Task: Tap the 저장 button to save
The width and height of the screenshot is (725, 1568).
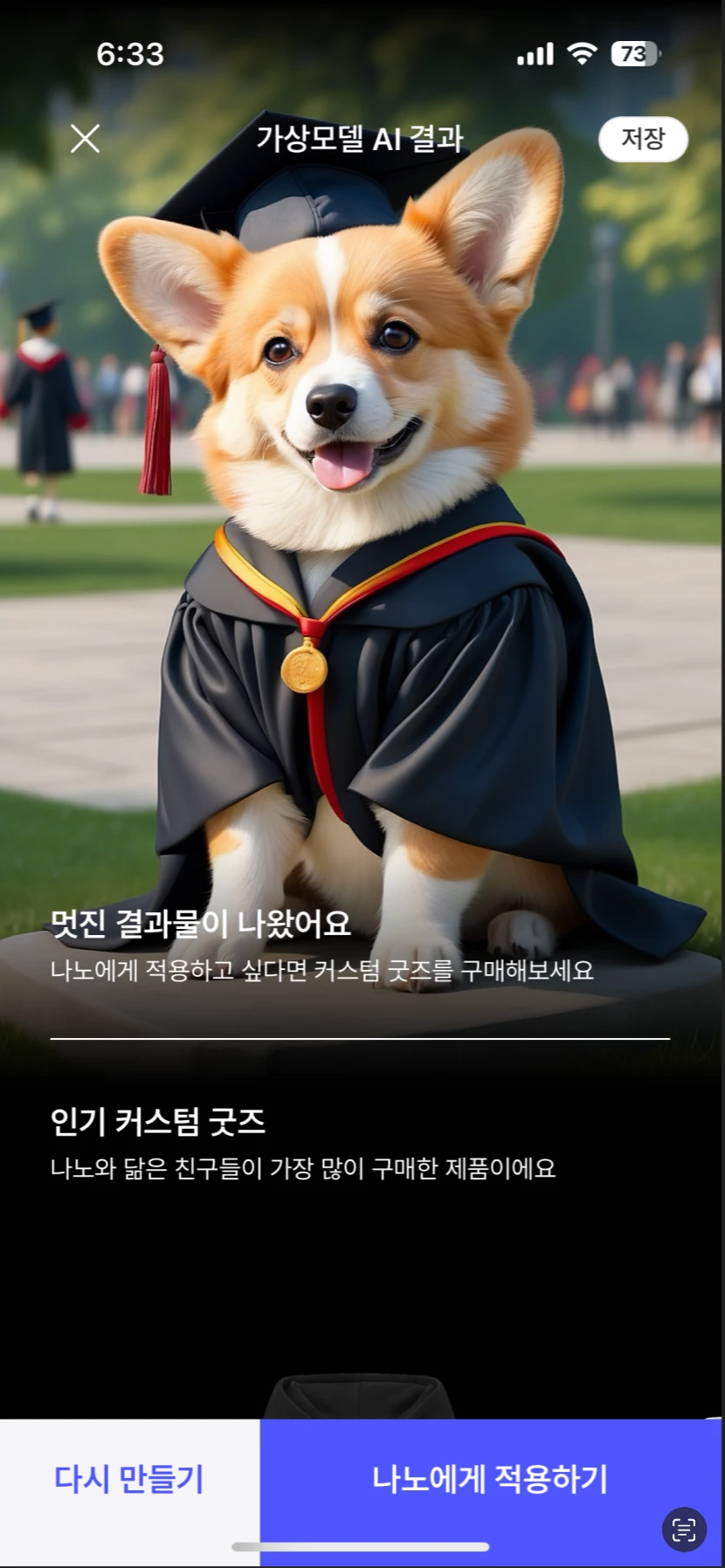Action: coord(643,139)
